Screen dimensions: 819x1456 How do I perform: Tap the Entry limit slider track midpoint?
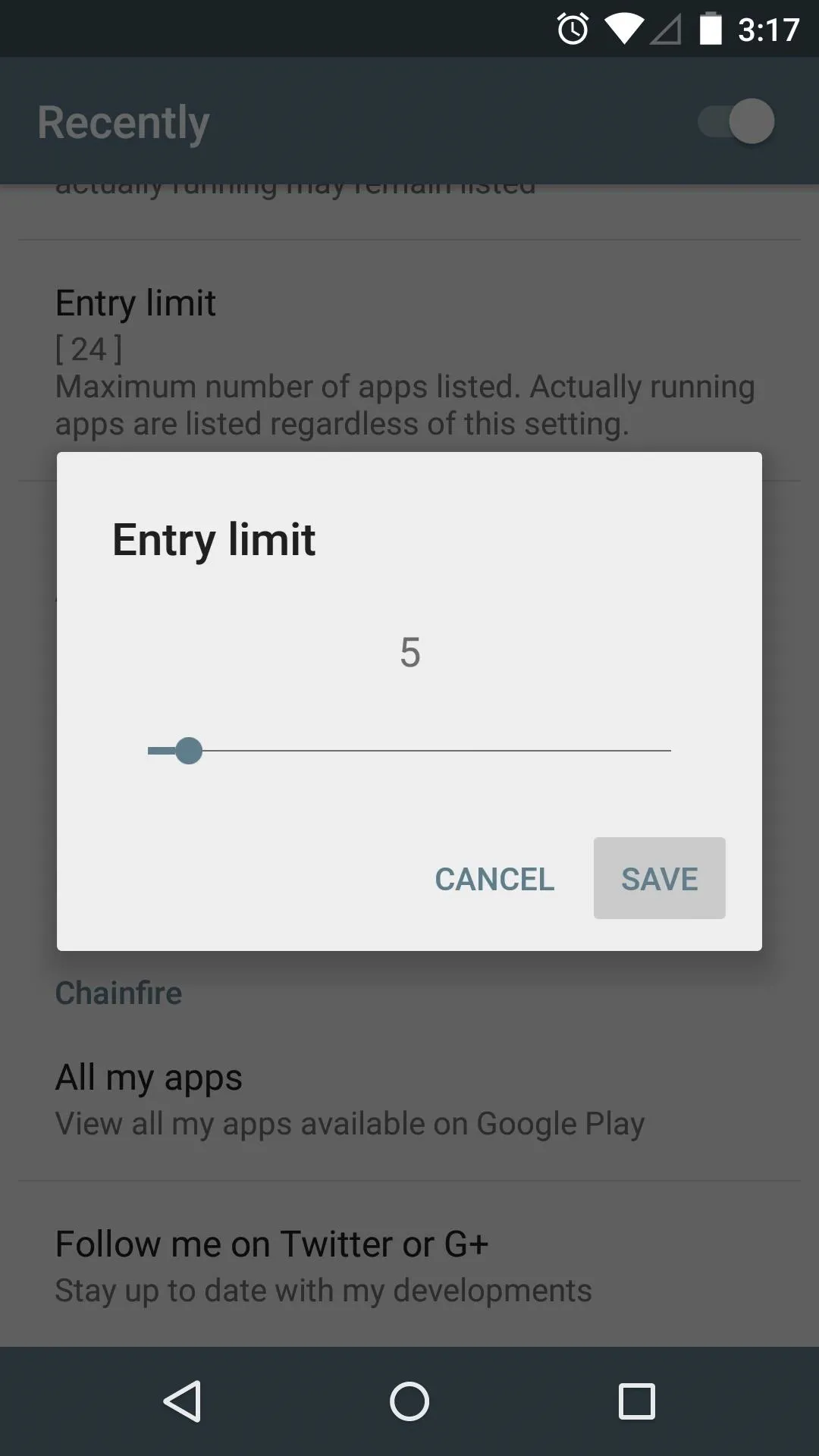pyautogui.click(x=409, y=751)
